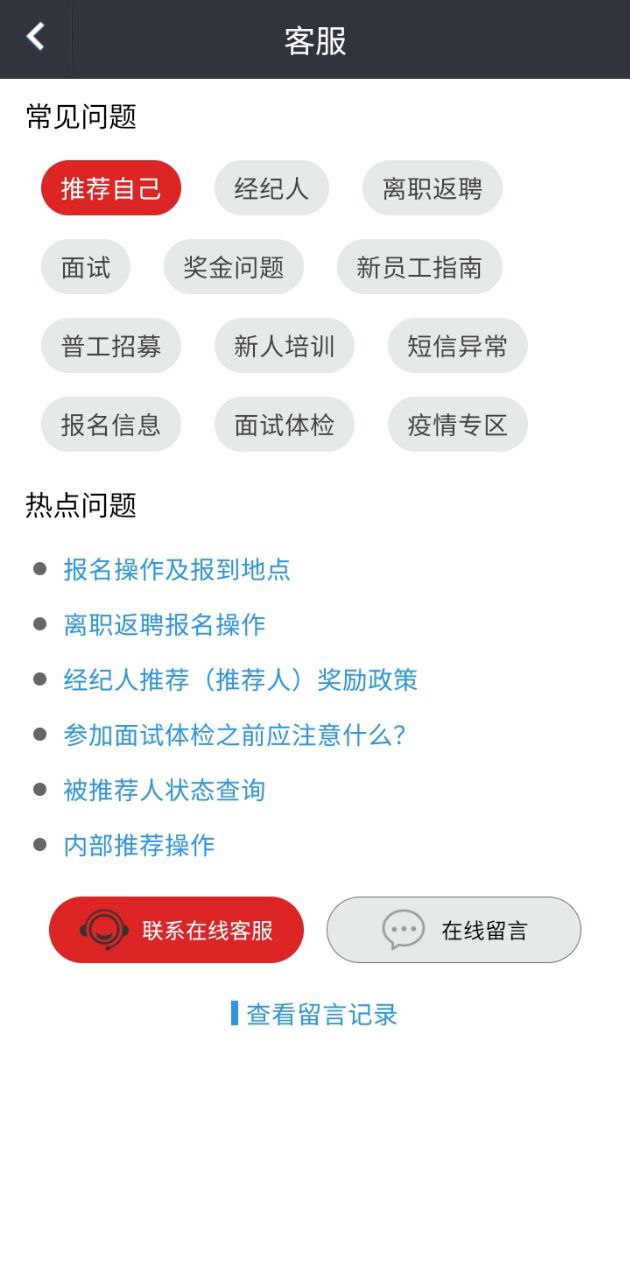Open the 报名操作及报到地点 question
The width and height of the screenshot is (630, 1280).
tap(177, 570)
